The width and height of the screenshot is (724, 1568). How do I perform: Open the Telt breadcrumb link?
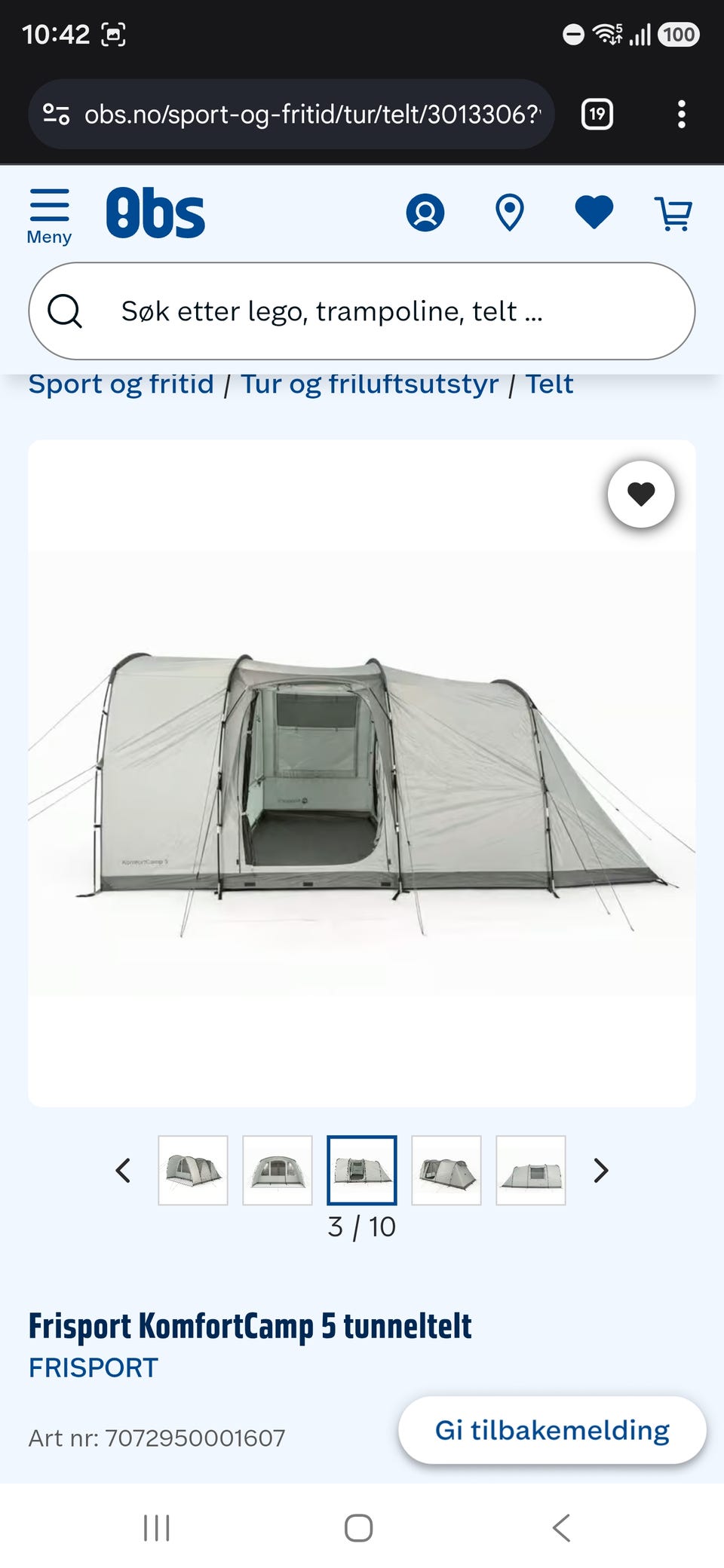tap(550, 384)
